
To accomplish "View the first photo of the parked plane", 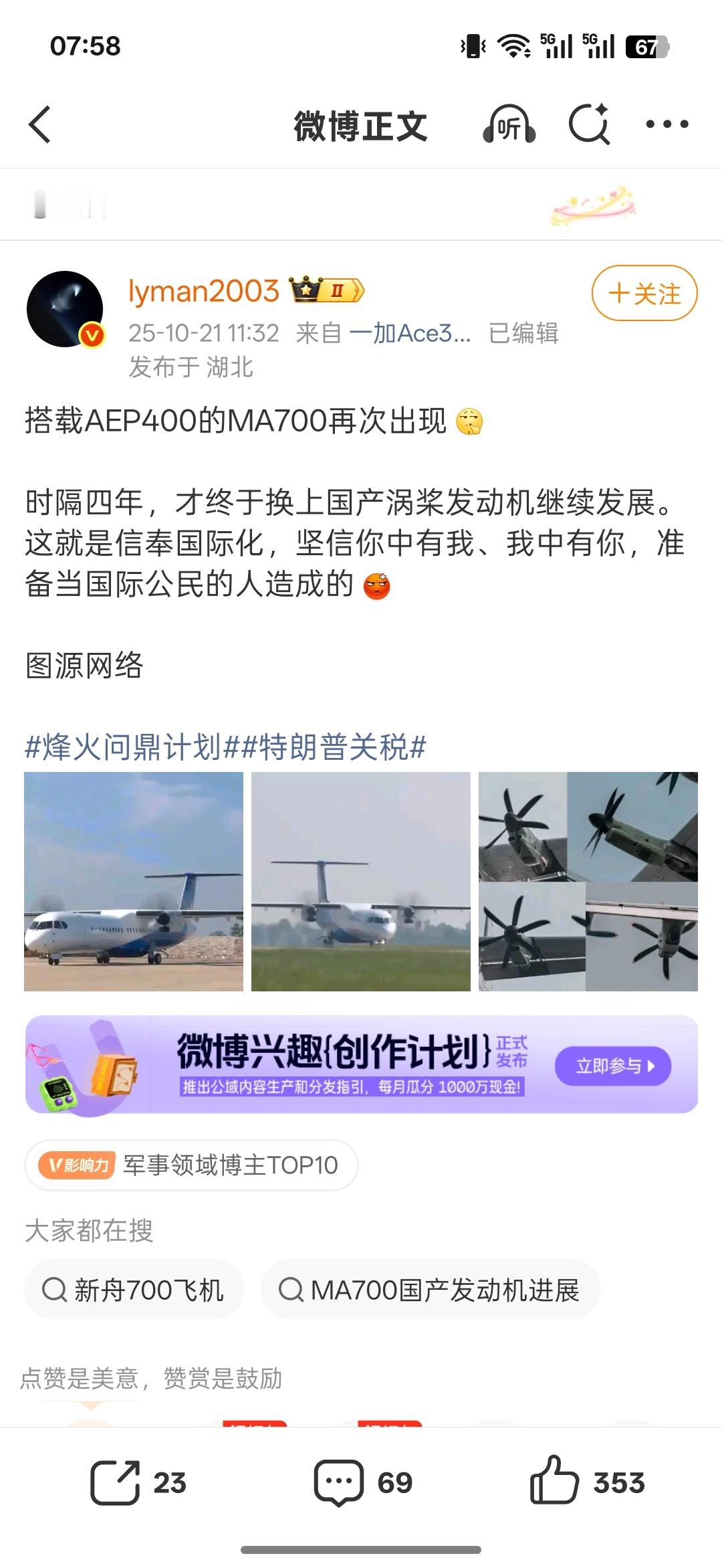I will 134,881.
